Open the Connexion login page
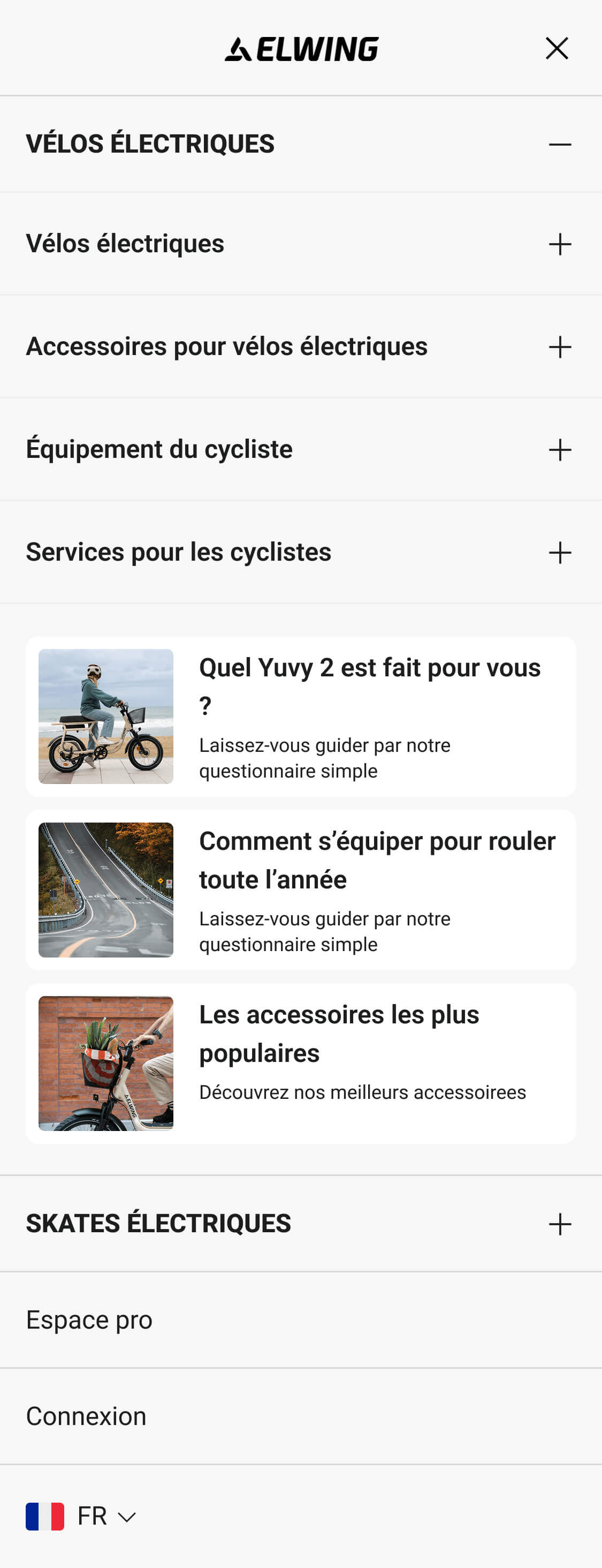 pos(86,1416)
